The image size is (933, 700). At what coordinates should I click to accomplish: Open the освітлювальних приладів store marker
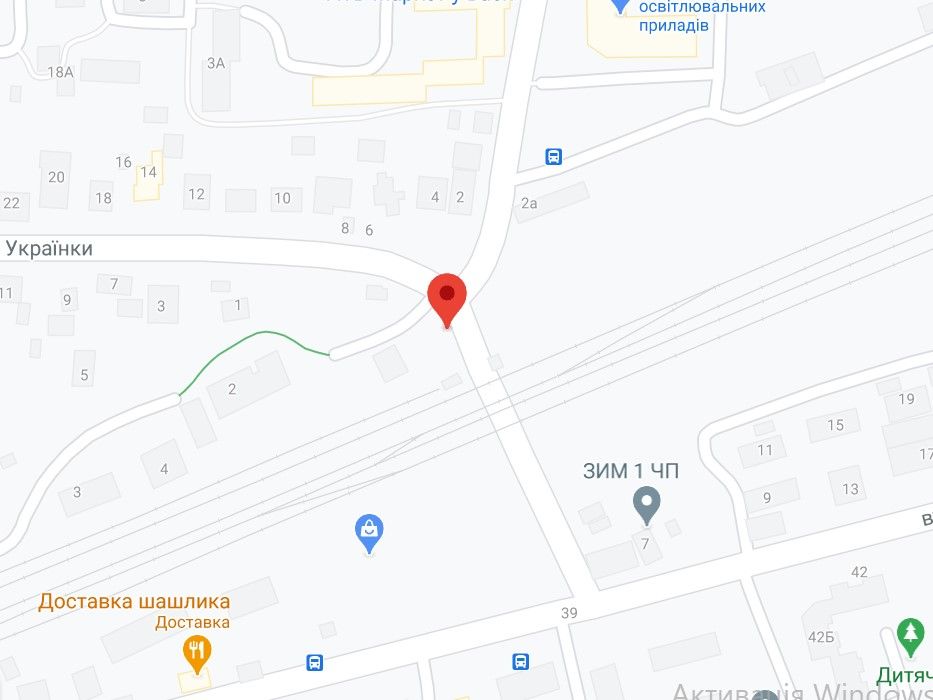tap(621, 6)
